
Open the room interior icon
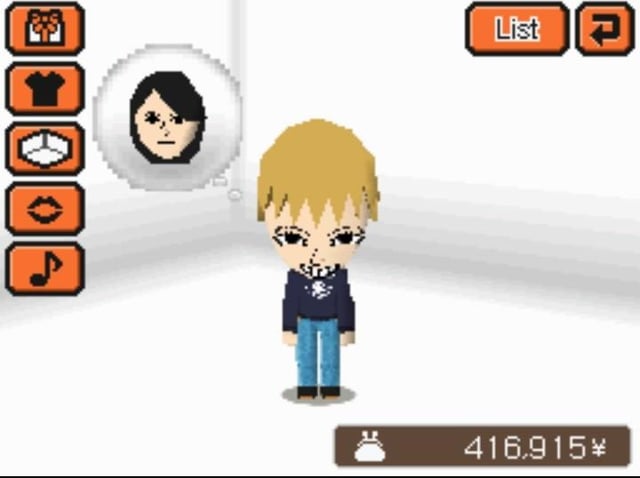point(45,148)
